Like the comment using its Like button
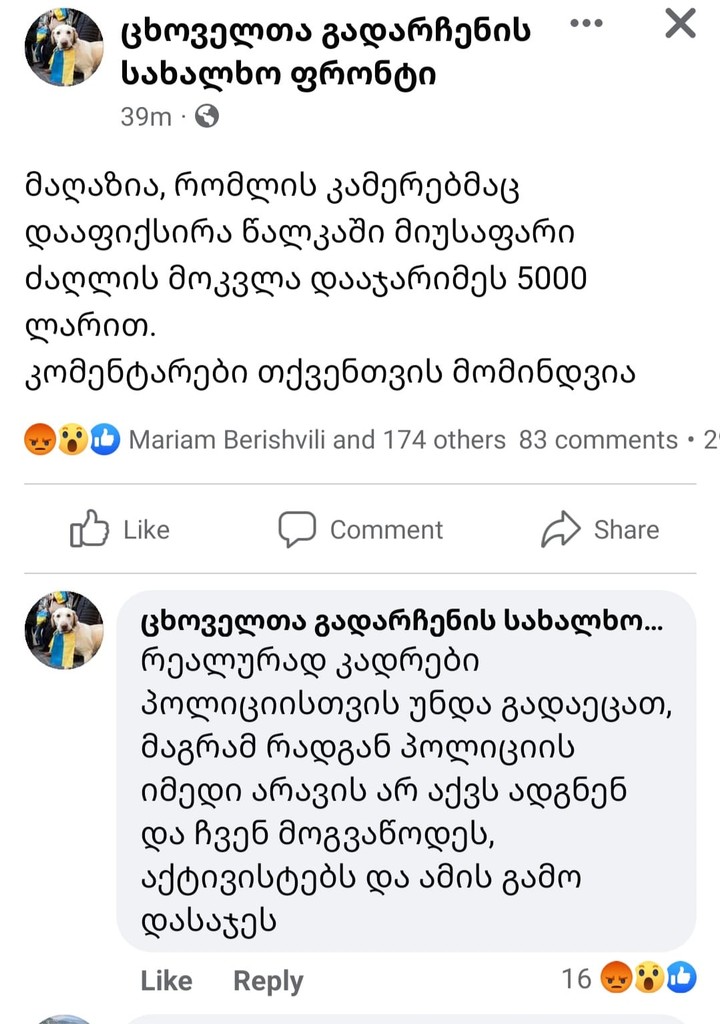Image resolution: width=720 pixels, height=1024 pixels. point(167,981)
